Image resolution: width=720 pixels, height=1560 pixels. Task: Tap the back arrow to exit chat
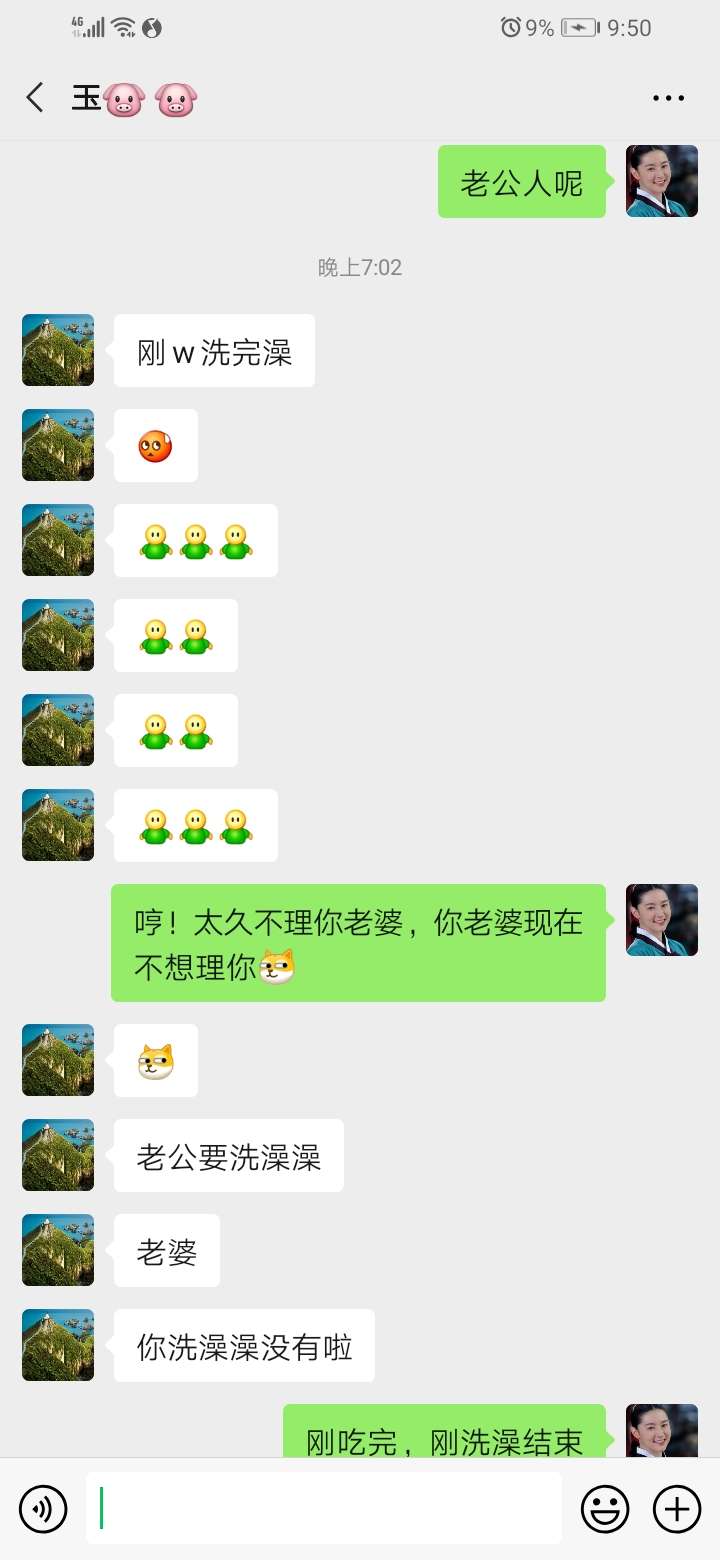tap(35, 97)
